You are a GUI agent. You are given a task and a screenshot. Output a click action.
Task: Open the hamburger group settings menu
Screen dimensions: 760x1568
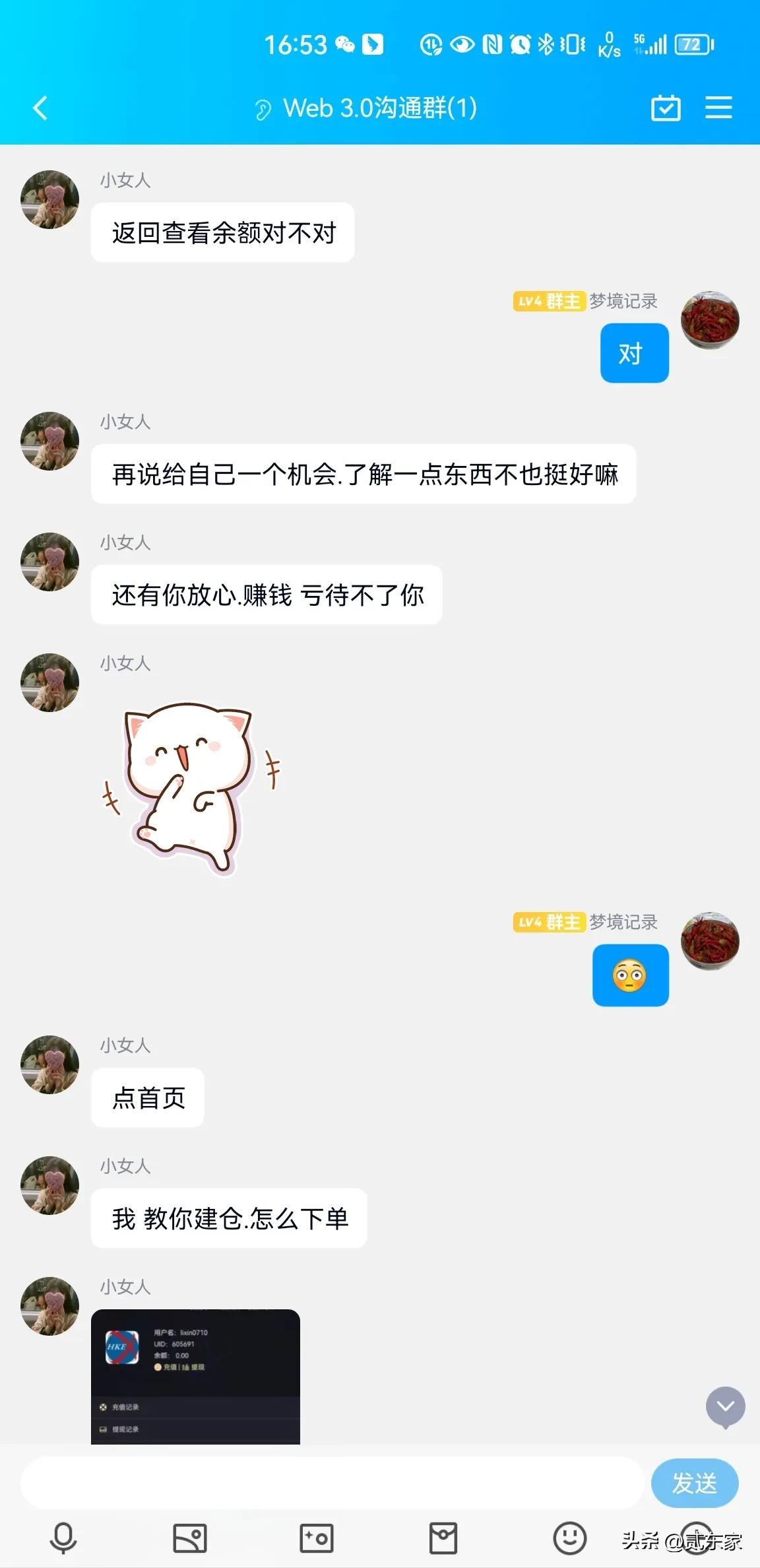tap(719, 108)
